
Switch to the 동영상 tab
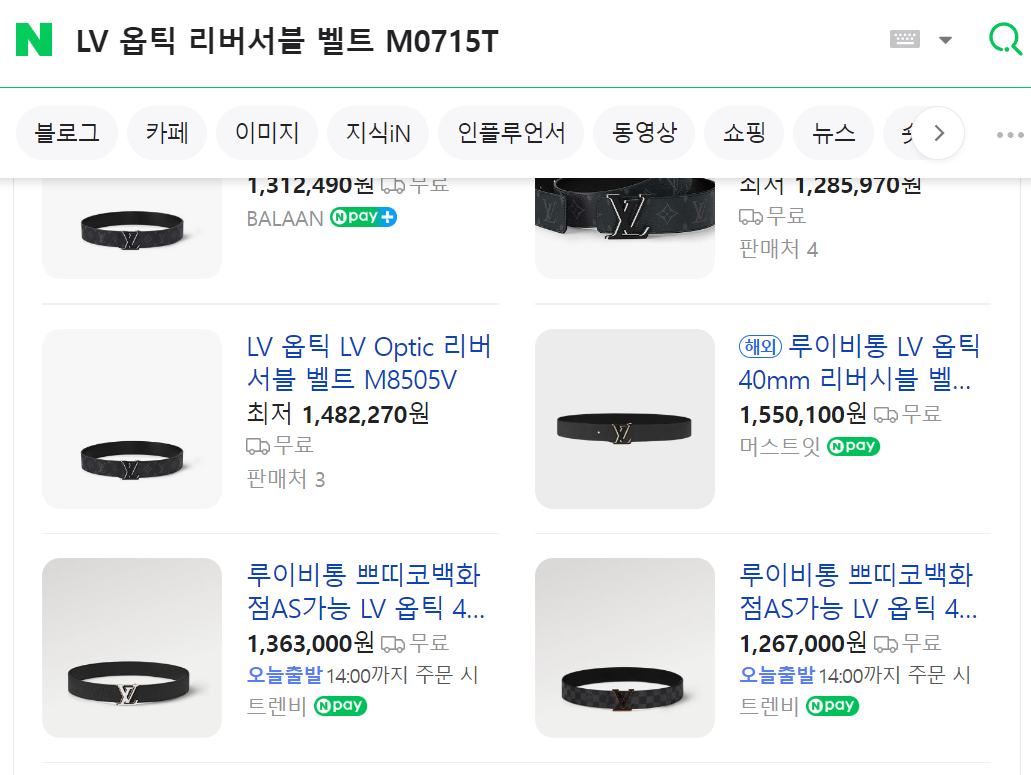(x=644, y=133)
